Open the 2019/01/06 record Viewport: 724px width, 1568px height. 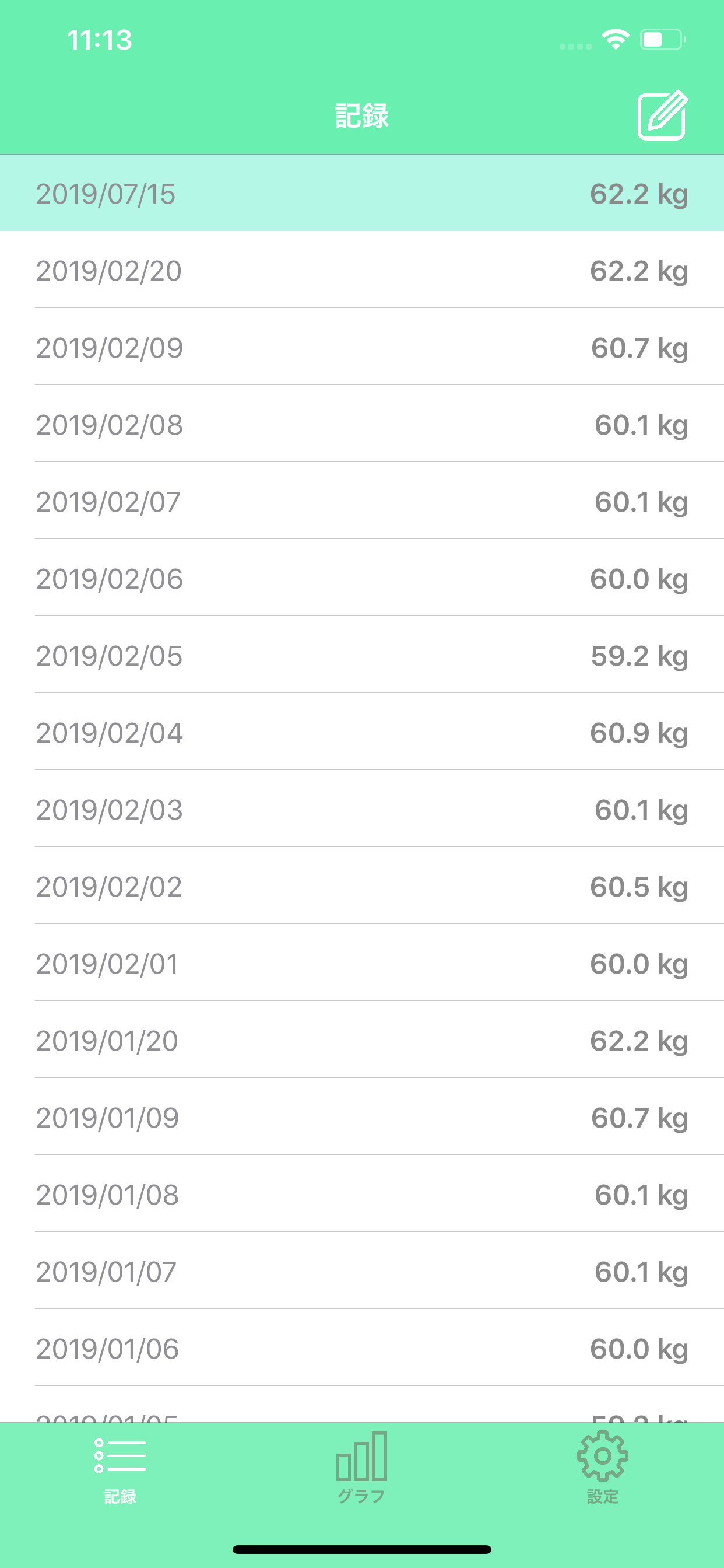pos(362,1347)
